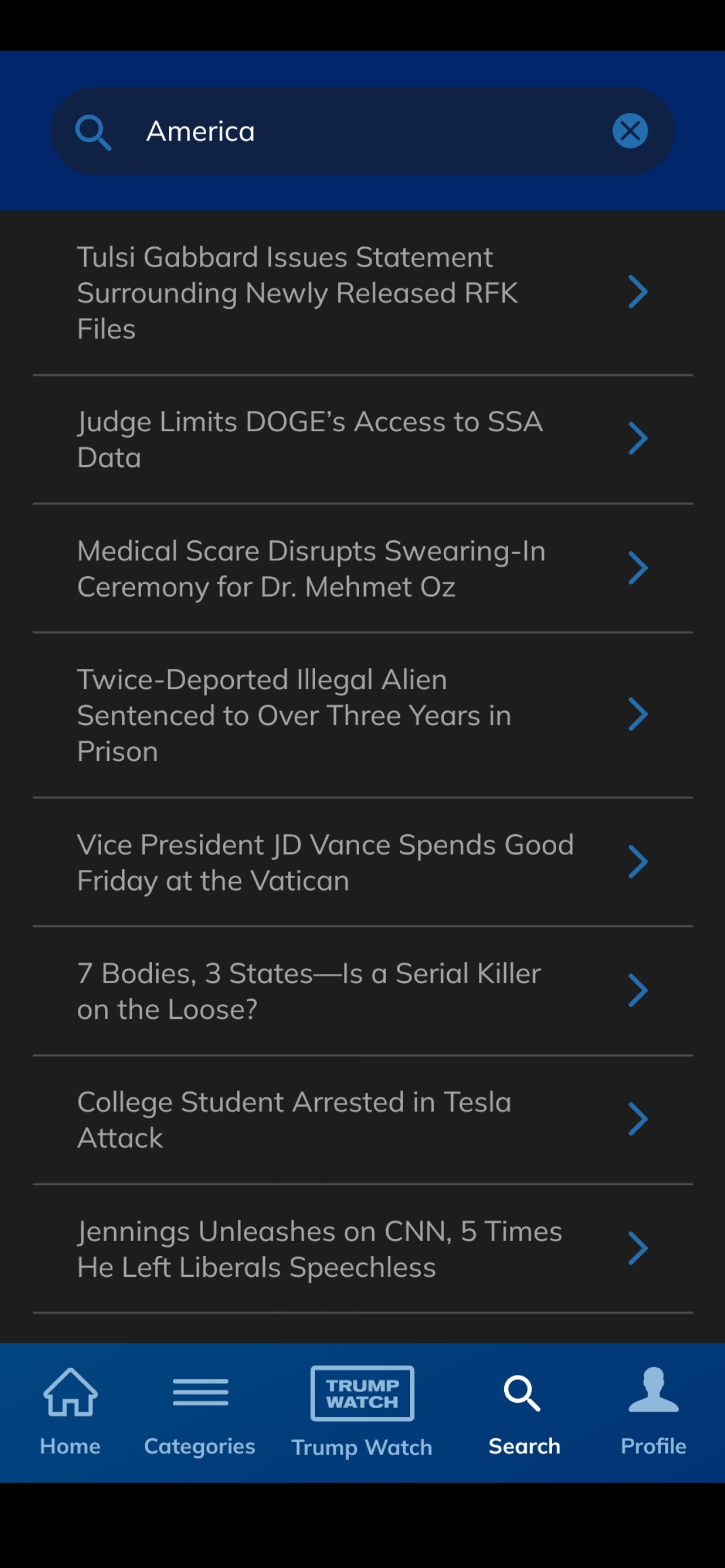Clear the search text with the X
This screenshot has height=1568, width=725.
pyautogui.click(x=630, y=131)
